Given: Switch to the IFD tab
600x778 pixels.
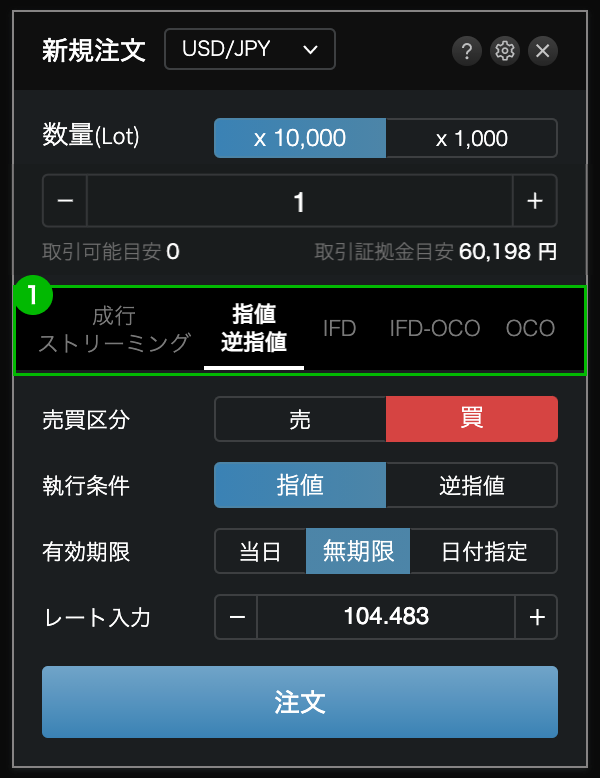Looking at the screenshot, I should click(339, 328).
